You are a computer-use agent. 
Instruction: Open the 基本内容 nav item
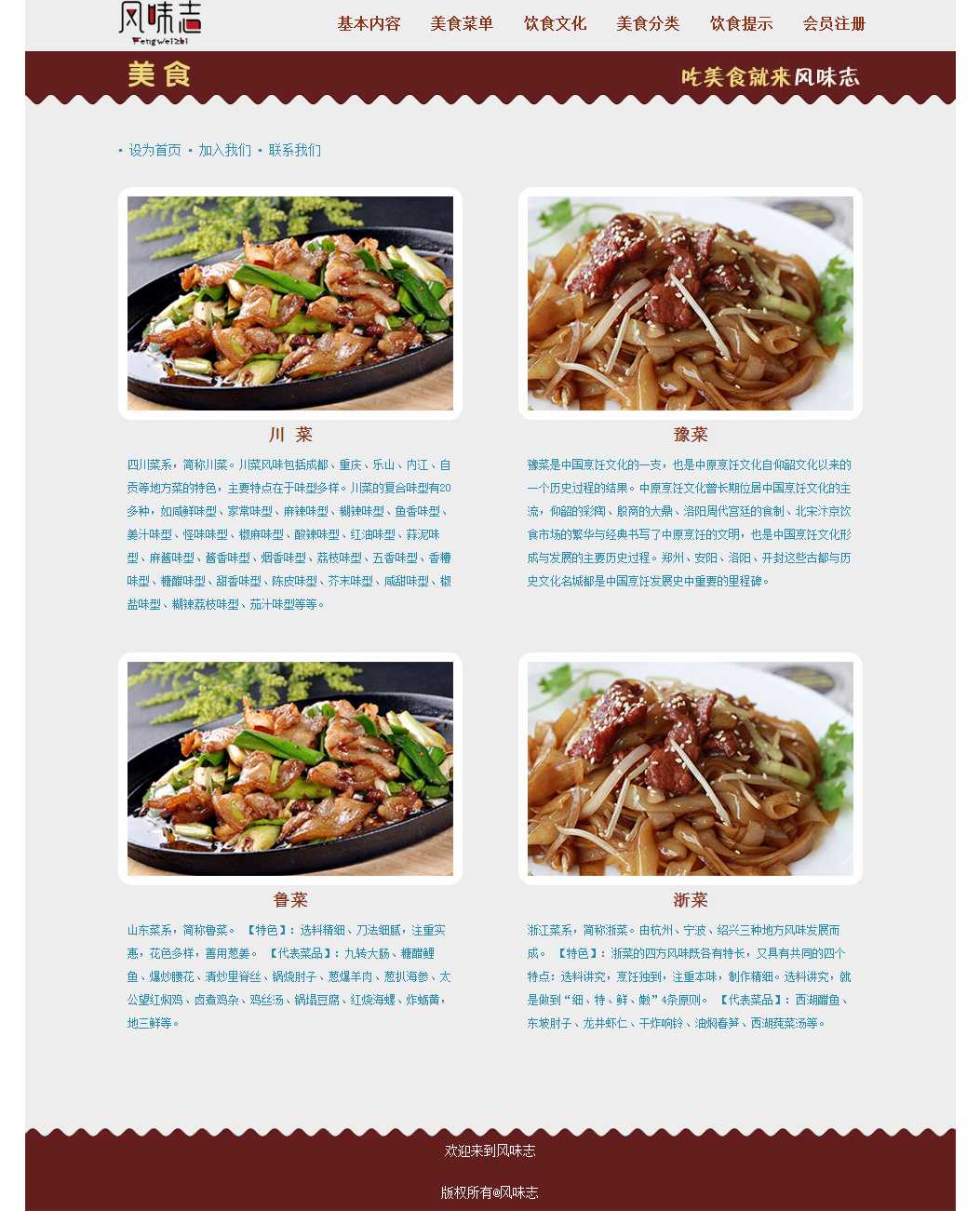tap(369, 23)
